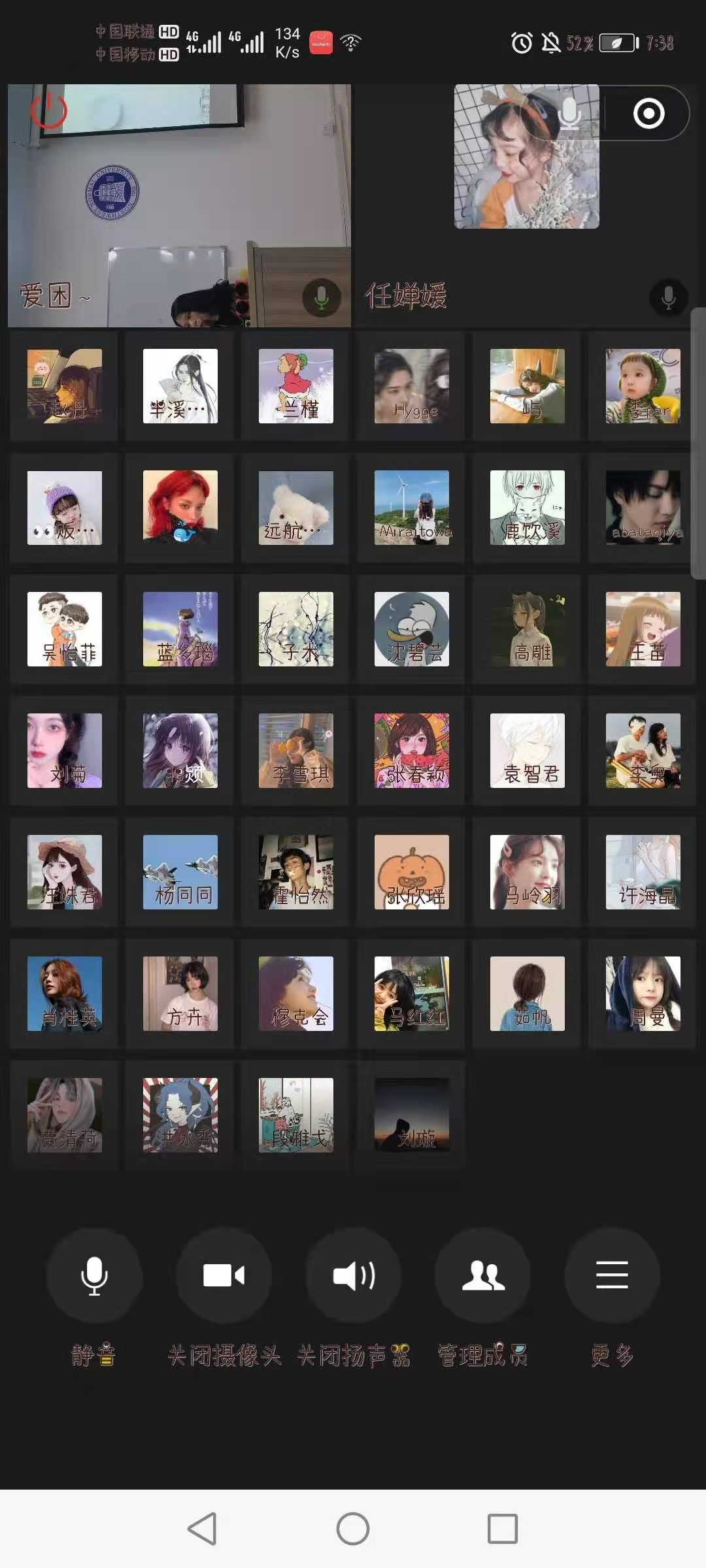Select participant 周曼
The image size is (706, 1568).
643,994
